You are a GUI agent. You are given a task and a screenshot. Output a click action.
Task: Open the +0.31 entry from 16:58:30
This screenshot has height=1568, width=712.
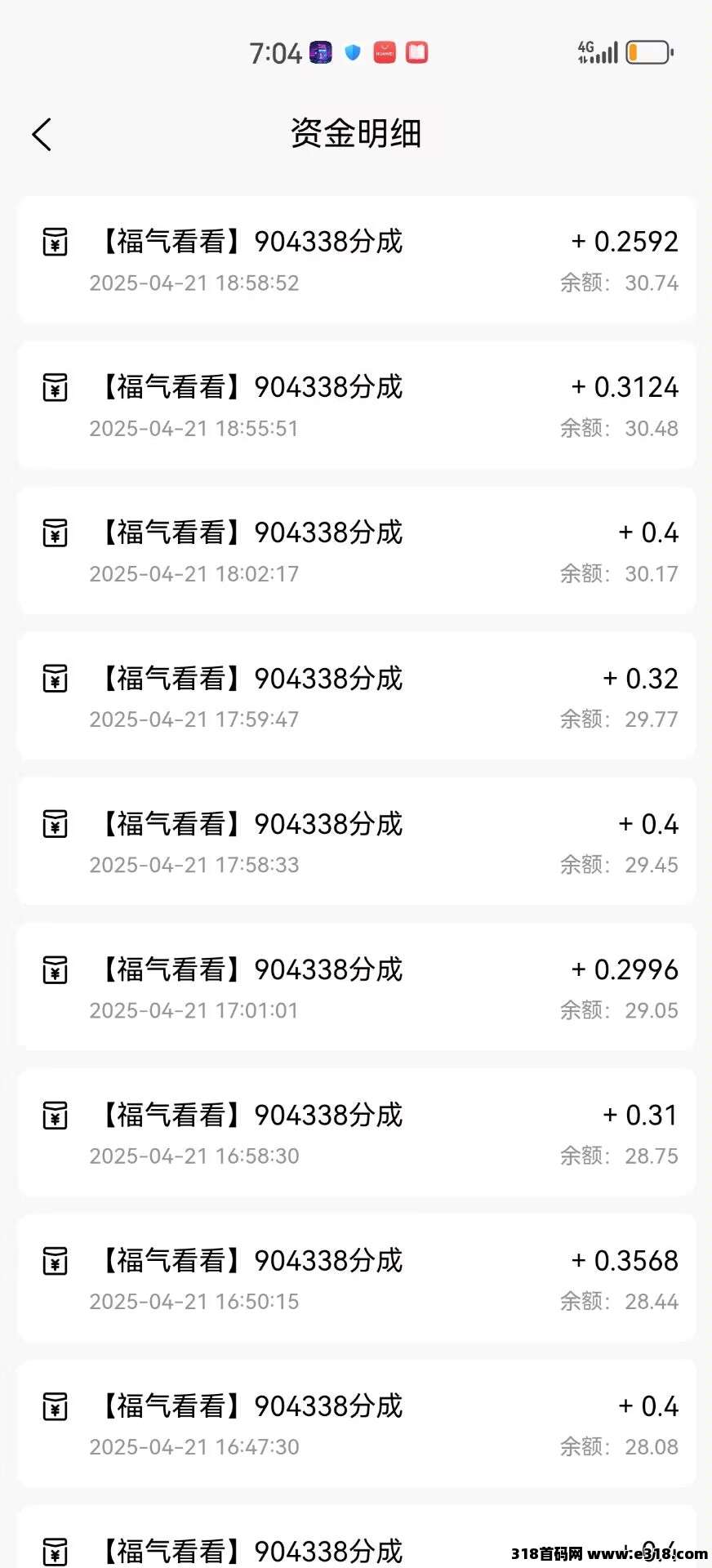(x=357, y=1133)
